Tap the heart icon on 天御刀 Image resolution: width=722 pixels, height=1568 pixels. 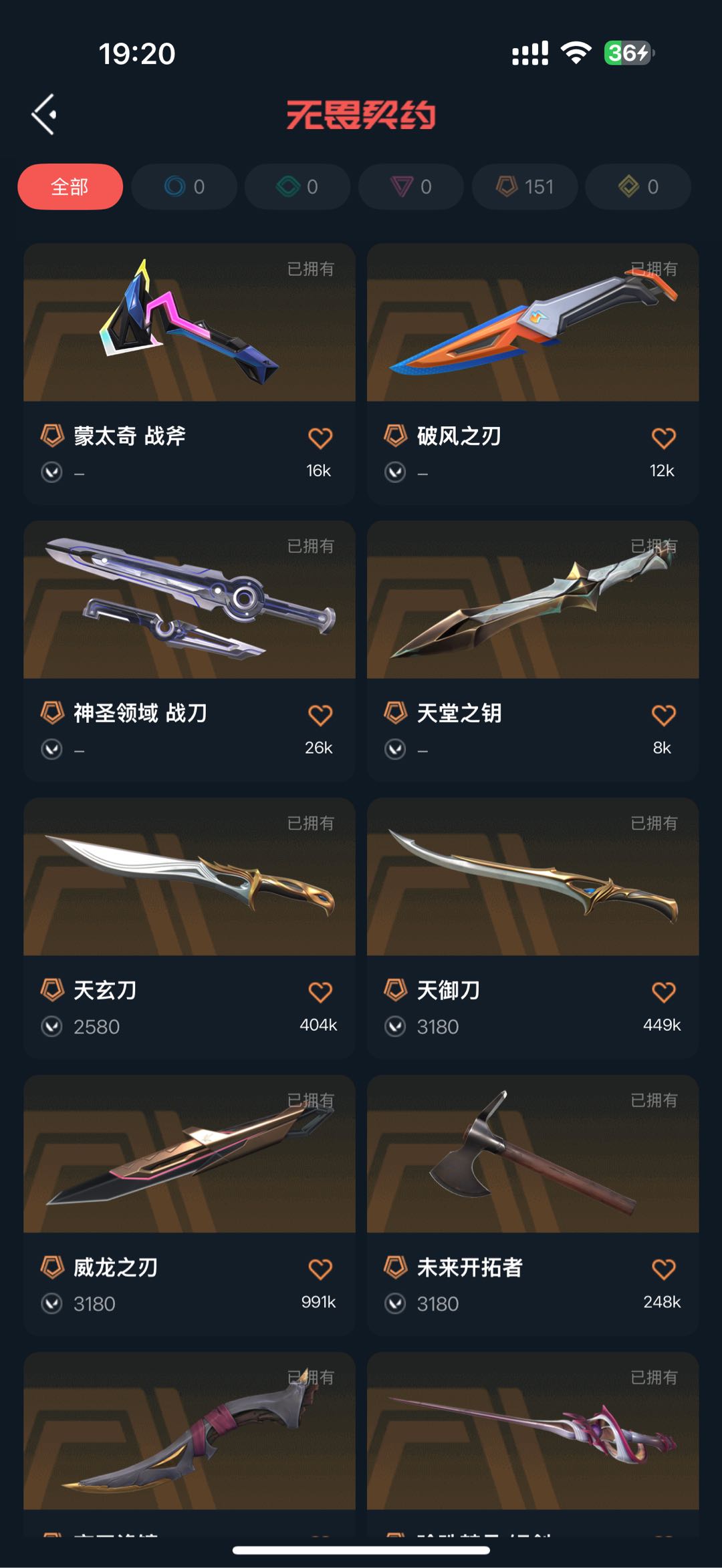point(663,992)
